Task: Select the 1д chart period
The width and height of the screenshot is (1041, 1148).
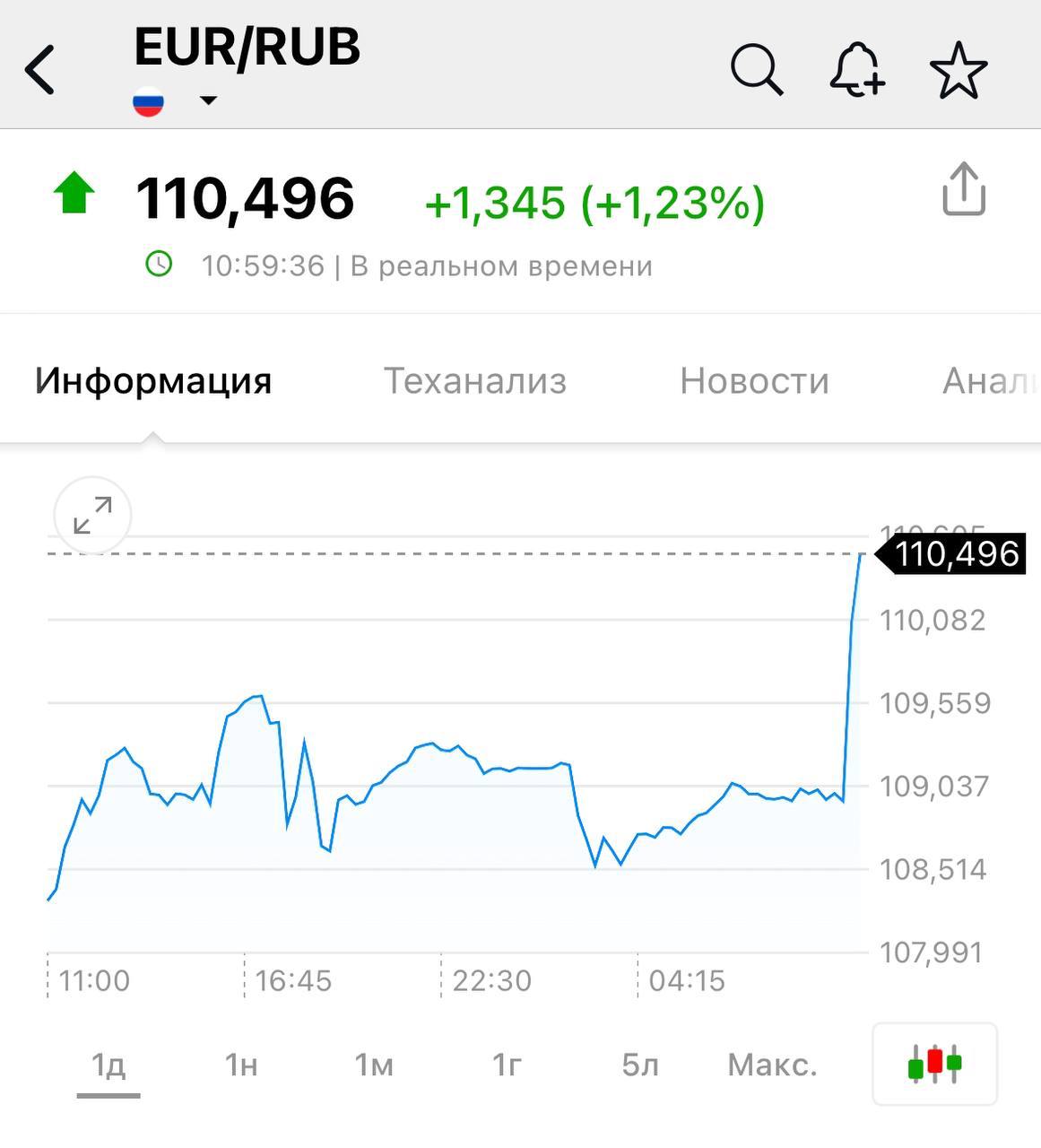Action: point(108,1065)
